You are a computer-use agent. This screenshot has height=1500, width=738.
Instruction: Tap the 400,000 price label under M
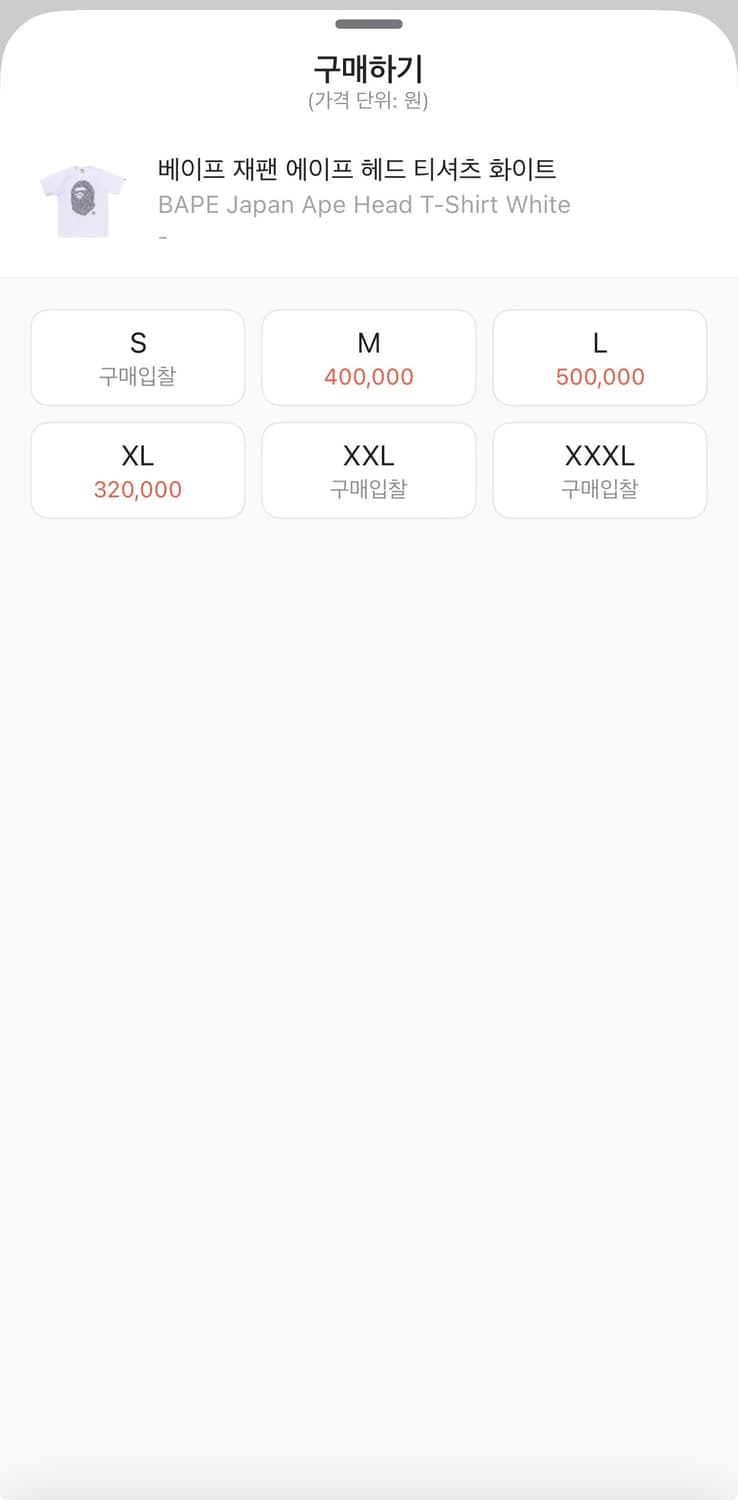point(368,377)
